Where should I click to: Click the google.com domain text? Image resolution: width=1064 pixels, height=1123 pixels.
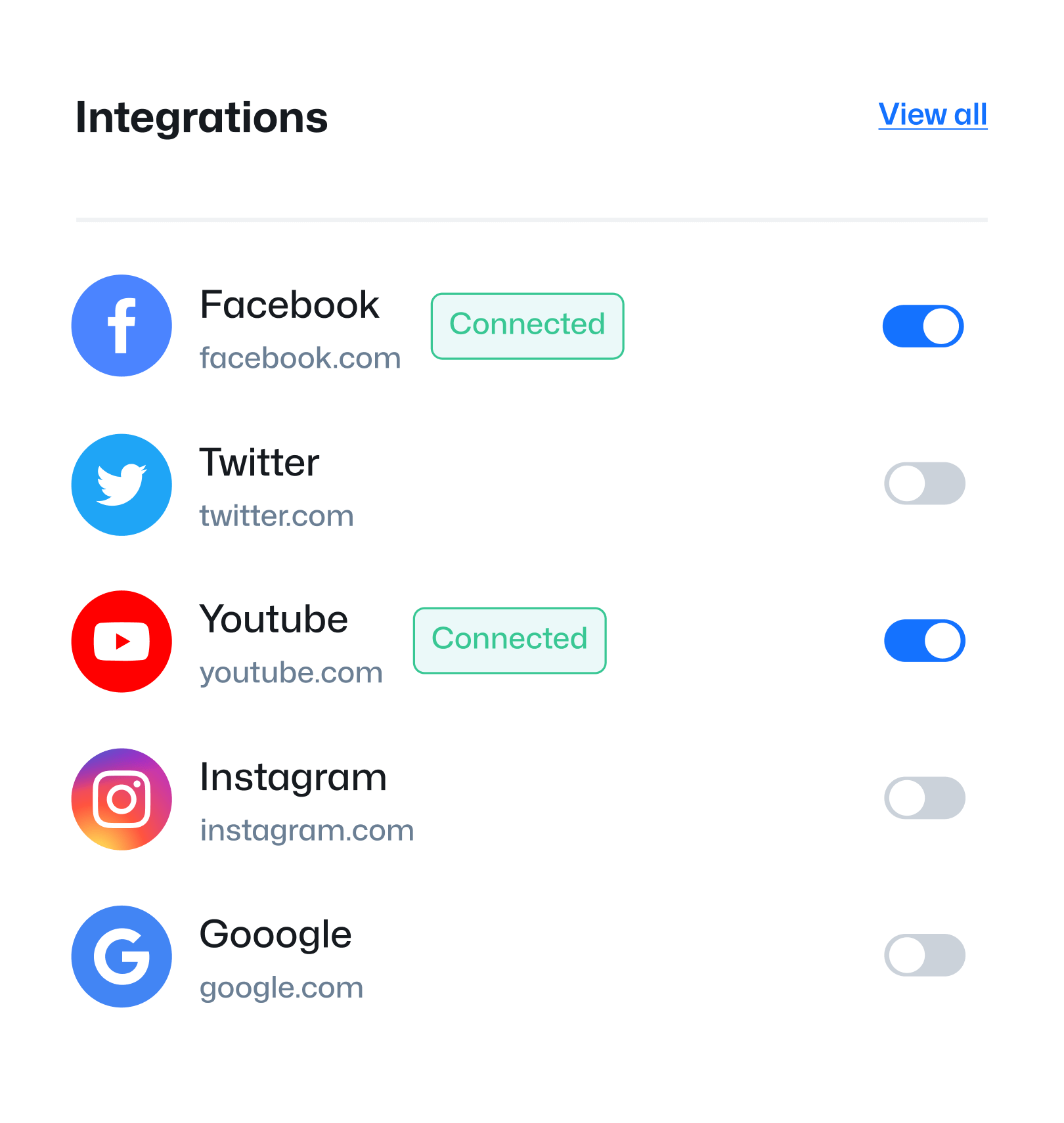tap(282, 988)
